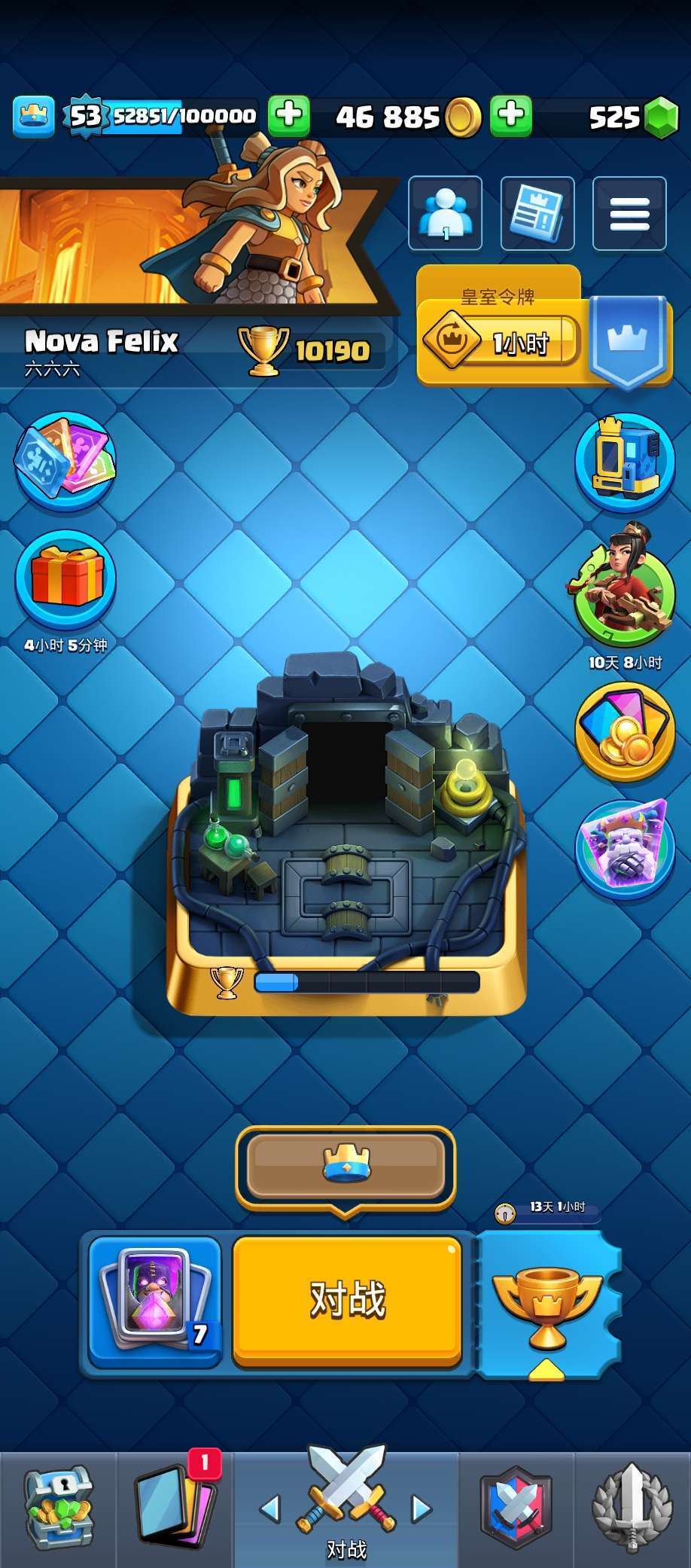691x1568 pixels.
Task: Open the blue vending machine icon
Action: [624, 461]
